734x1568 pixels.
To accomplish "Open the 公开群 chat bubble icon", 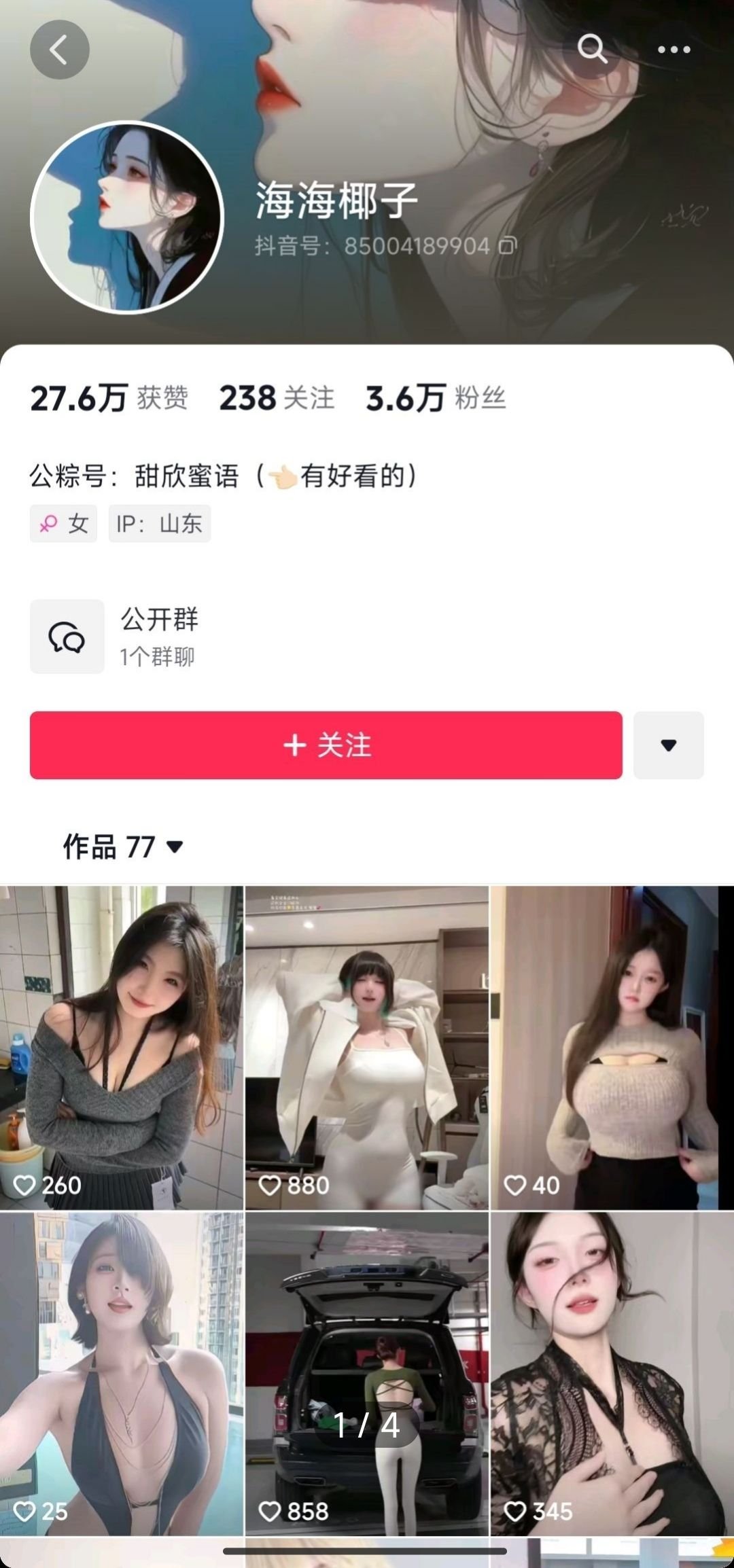I will tap(67, 637).
